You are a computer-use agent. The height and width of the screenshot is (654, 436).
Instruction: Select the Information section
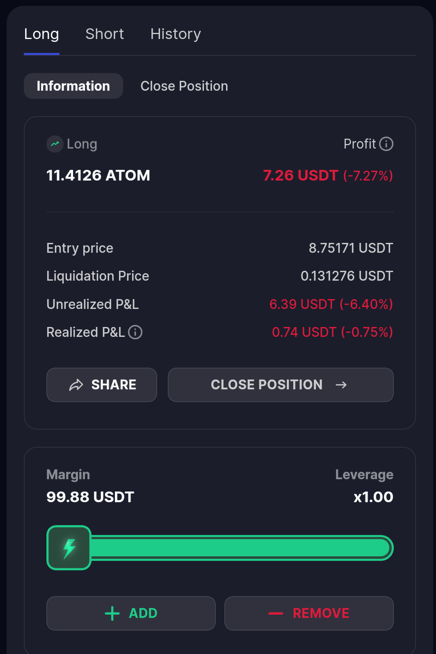click(x=73, y=86)
